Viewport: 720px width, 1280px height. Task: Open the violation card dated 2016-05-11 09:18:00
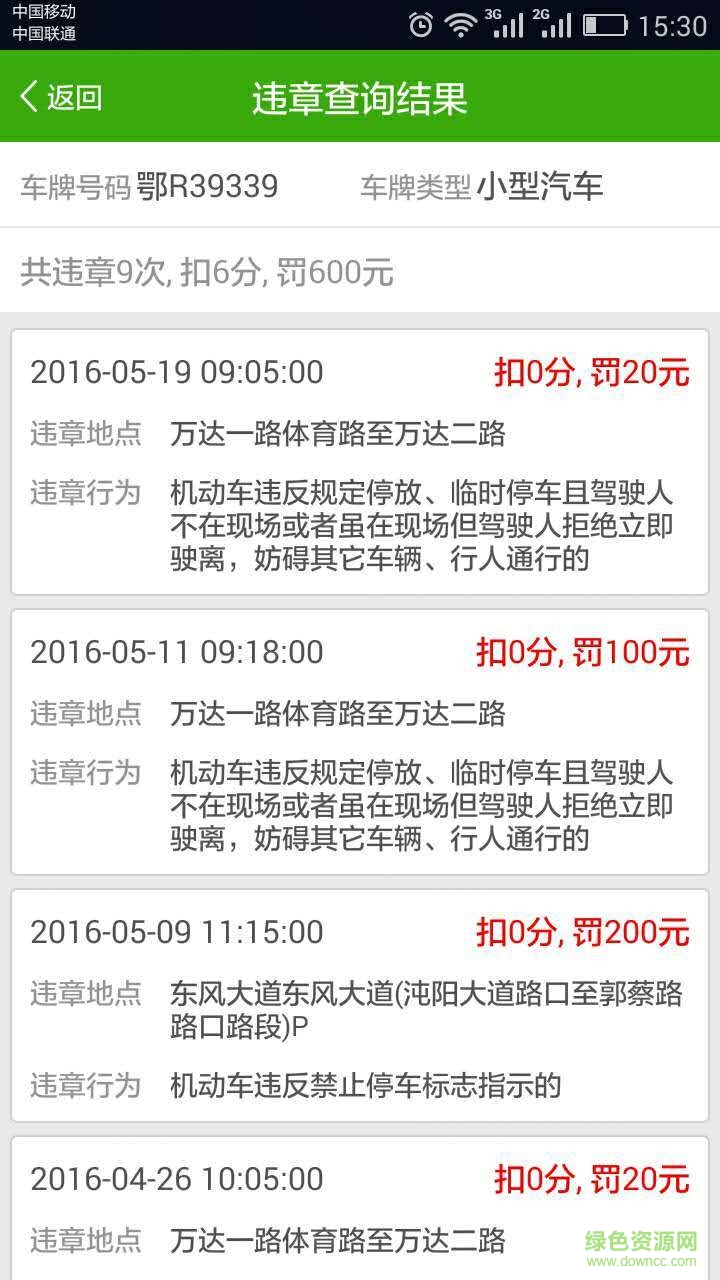[360, 742]
